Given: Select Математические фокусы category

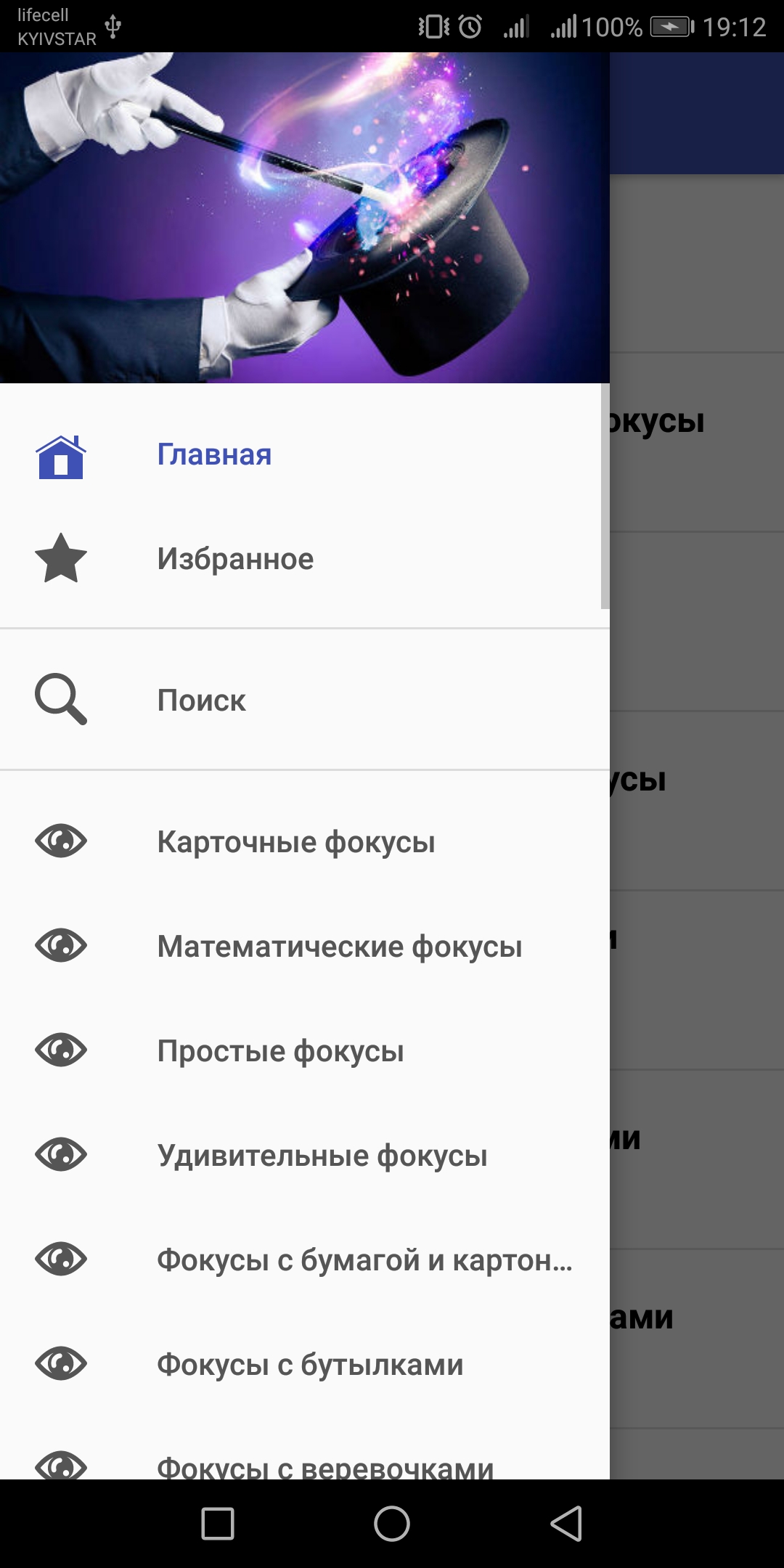Looking at the screenshot, I should [x=305, y=947].
